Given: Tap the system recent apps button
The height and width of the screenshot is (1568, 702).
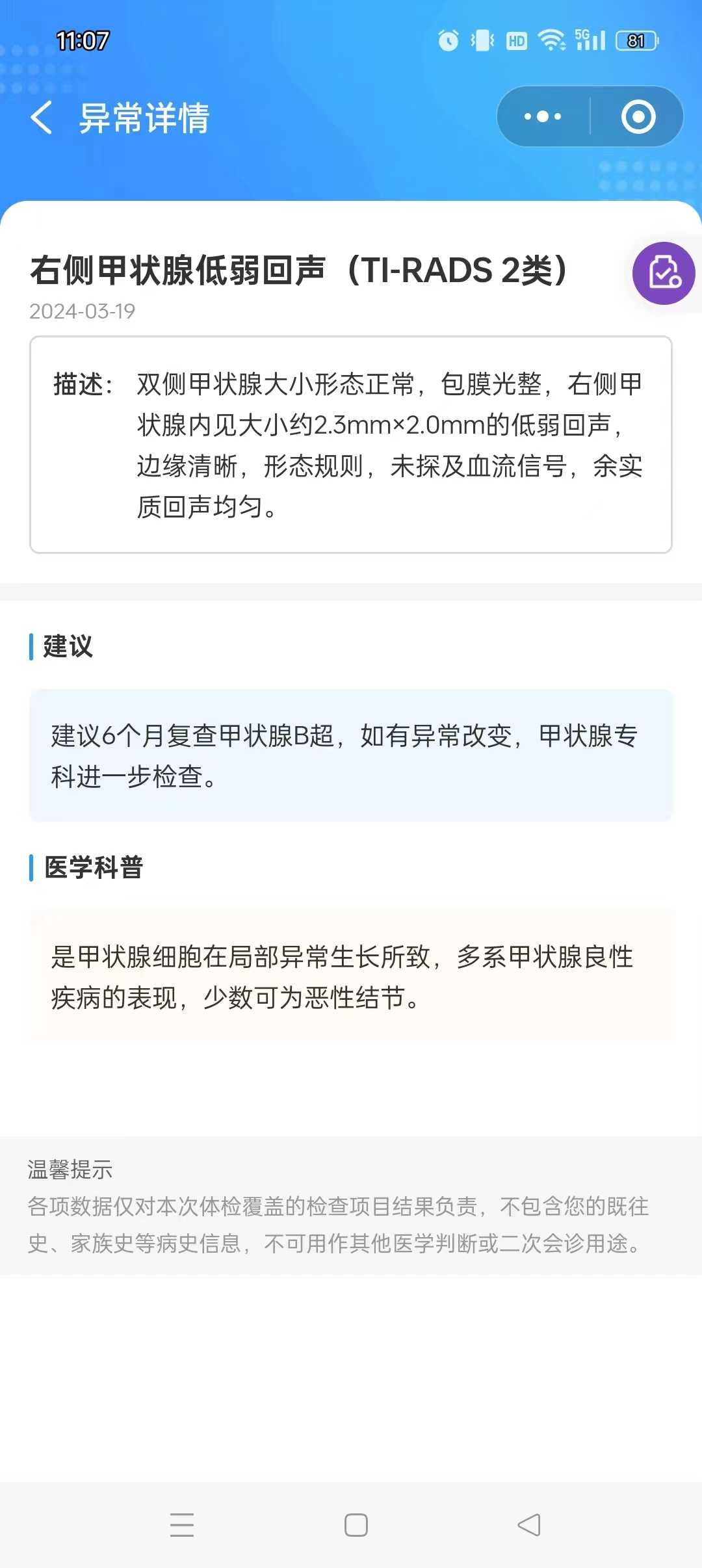Looking at the screenshot, I should (x=182, y=1524).
